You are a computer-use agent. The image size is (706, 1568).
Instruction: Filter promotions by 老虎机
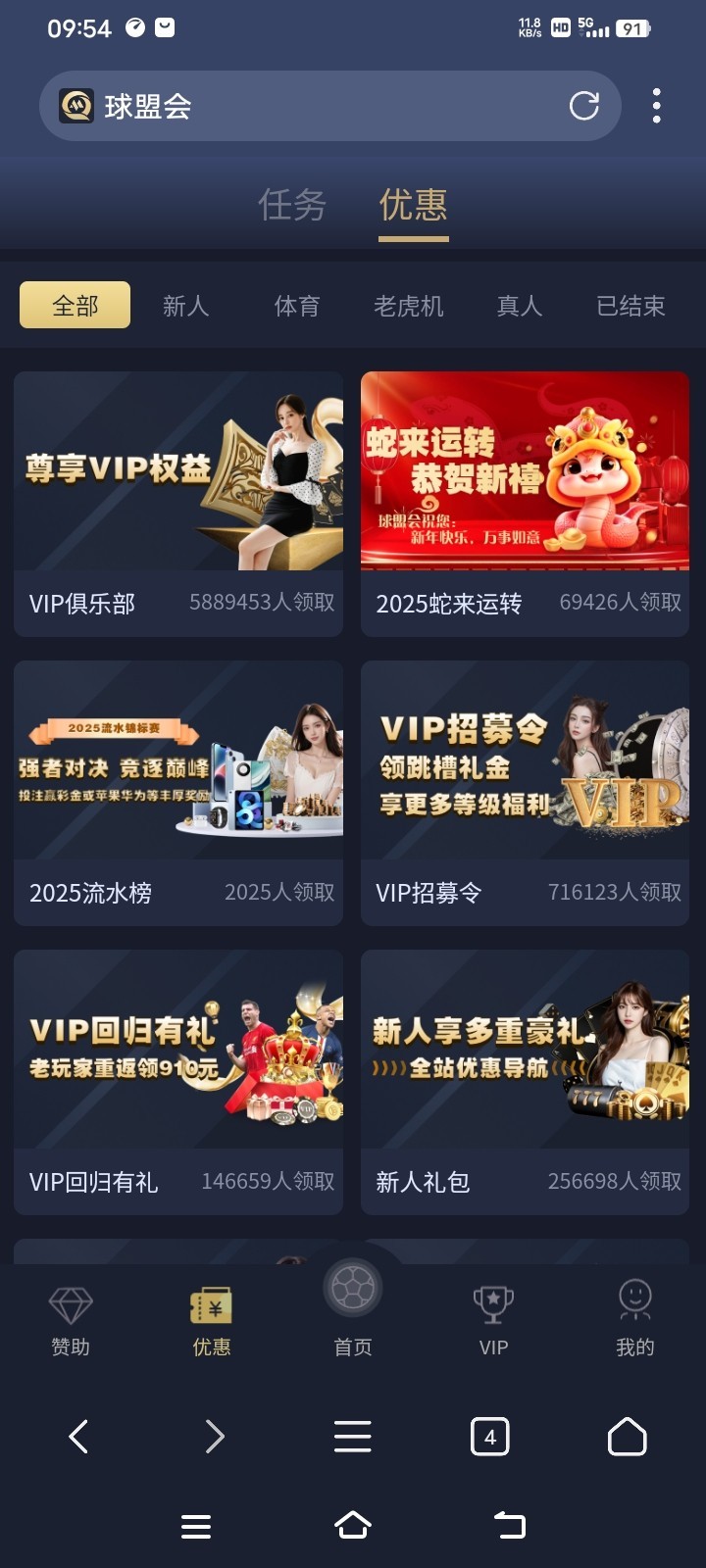[x=408, y=306]
